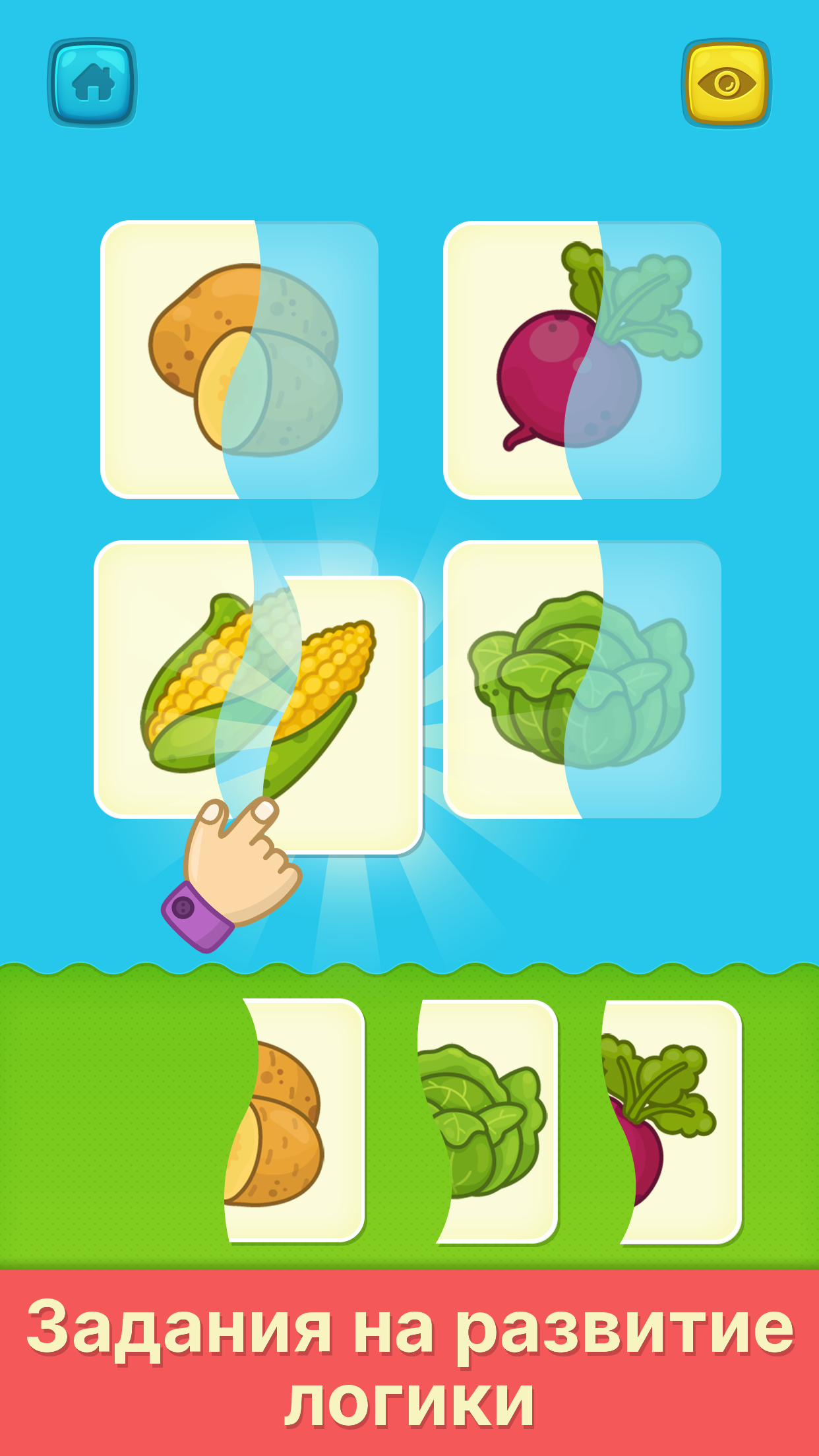This screenshot has width=819, height=1456.
Task: Go back to the home menu
Action: (x=92, y=82)
